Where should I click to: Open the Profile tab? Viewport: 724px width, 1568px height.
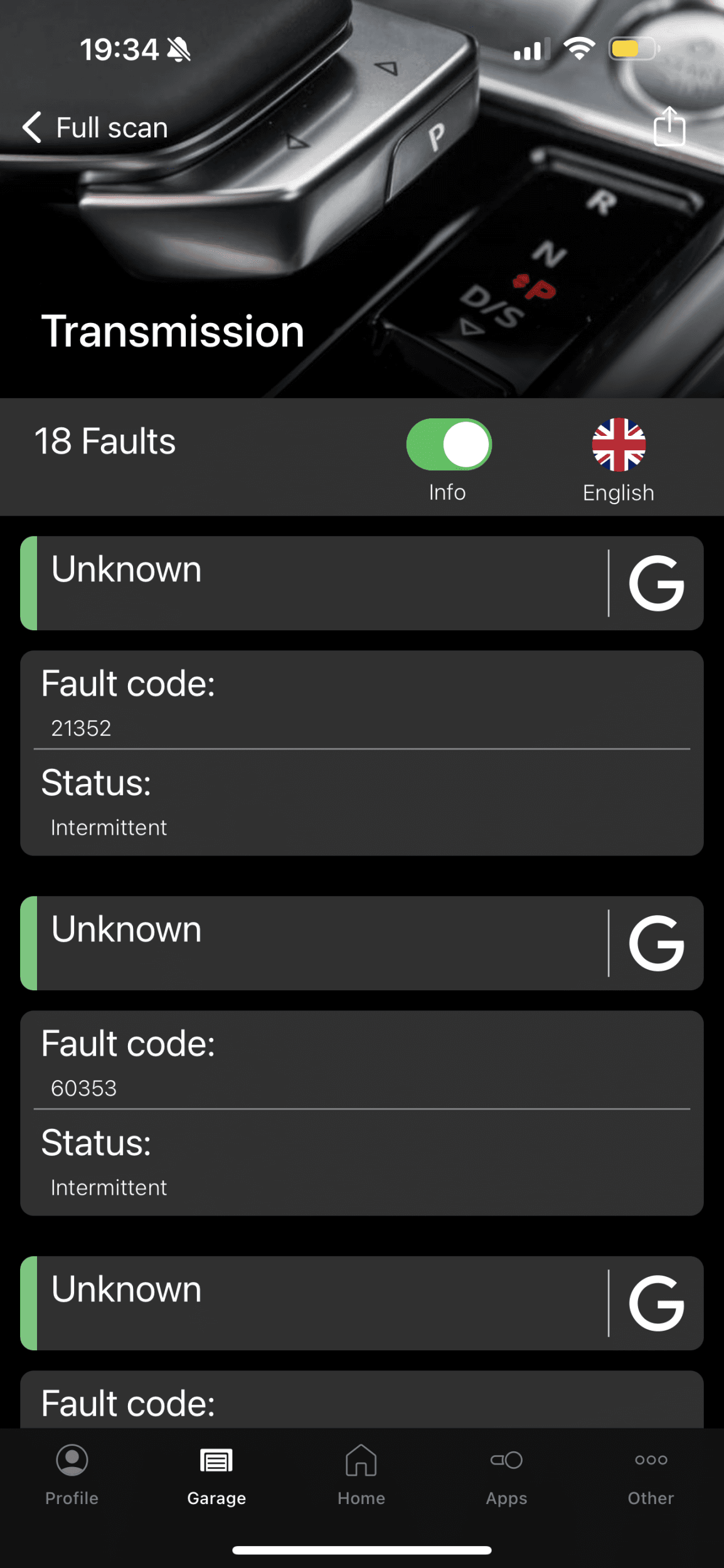[x=72, y=1476]
